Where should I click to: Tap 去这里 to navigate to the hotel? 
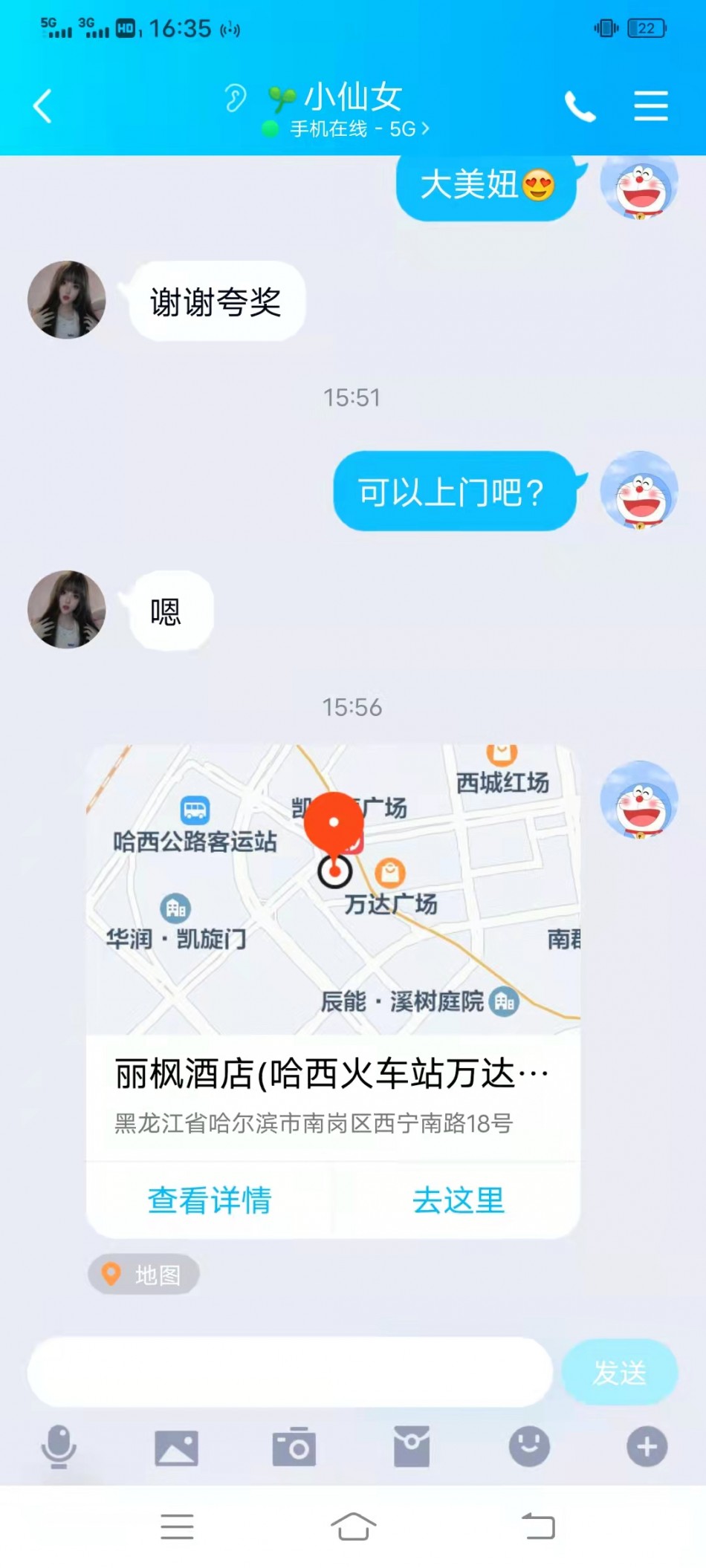click(459, 1200)
